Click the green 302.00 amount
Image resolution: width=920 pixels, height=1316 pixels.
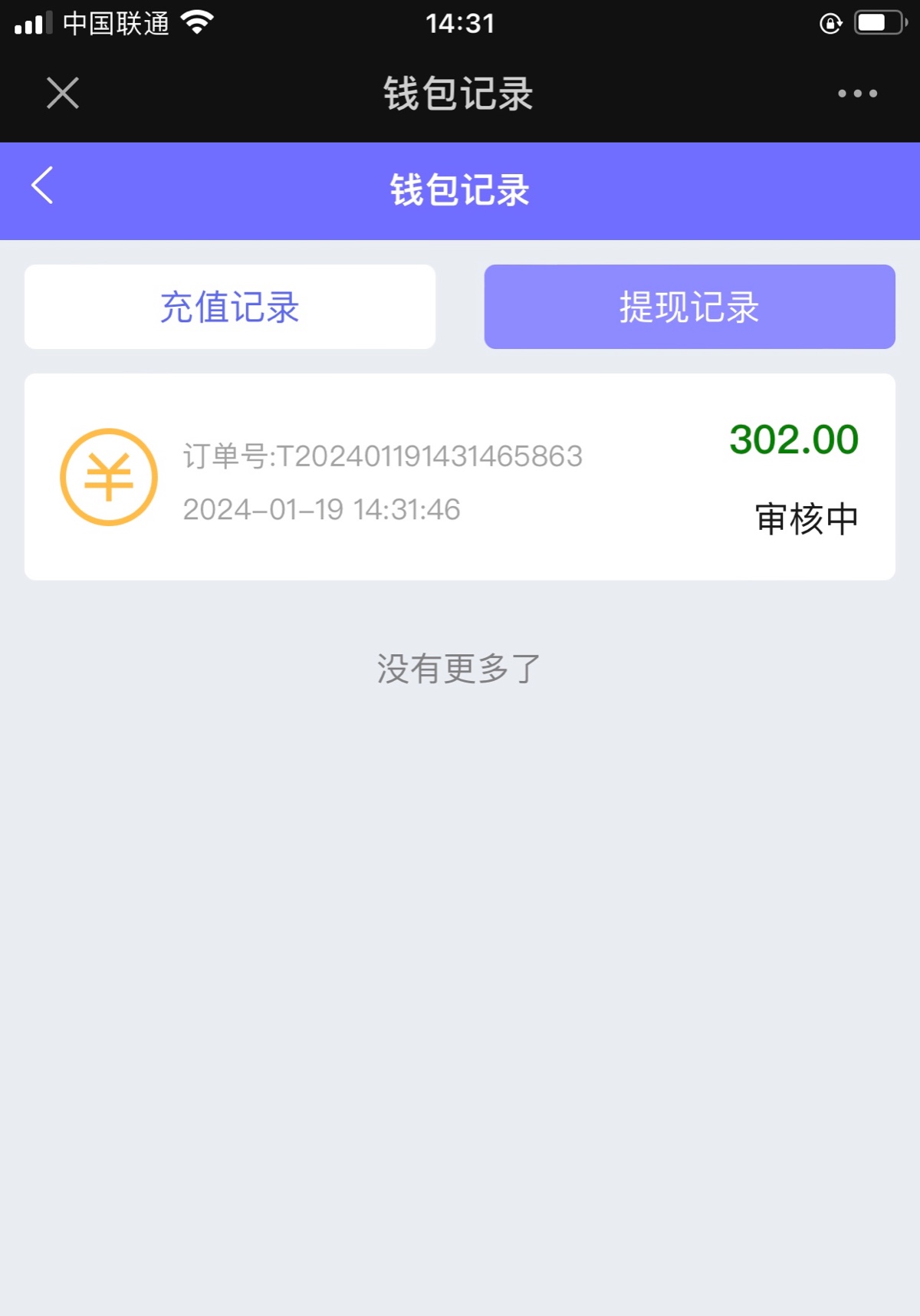point(793,440)
